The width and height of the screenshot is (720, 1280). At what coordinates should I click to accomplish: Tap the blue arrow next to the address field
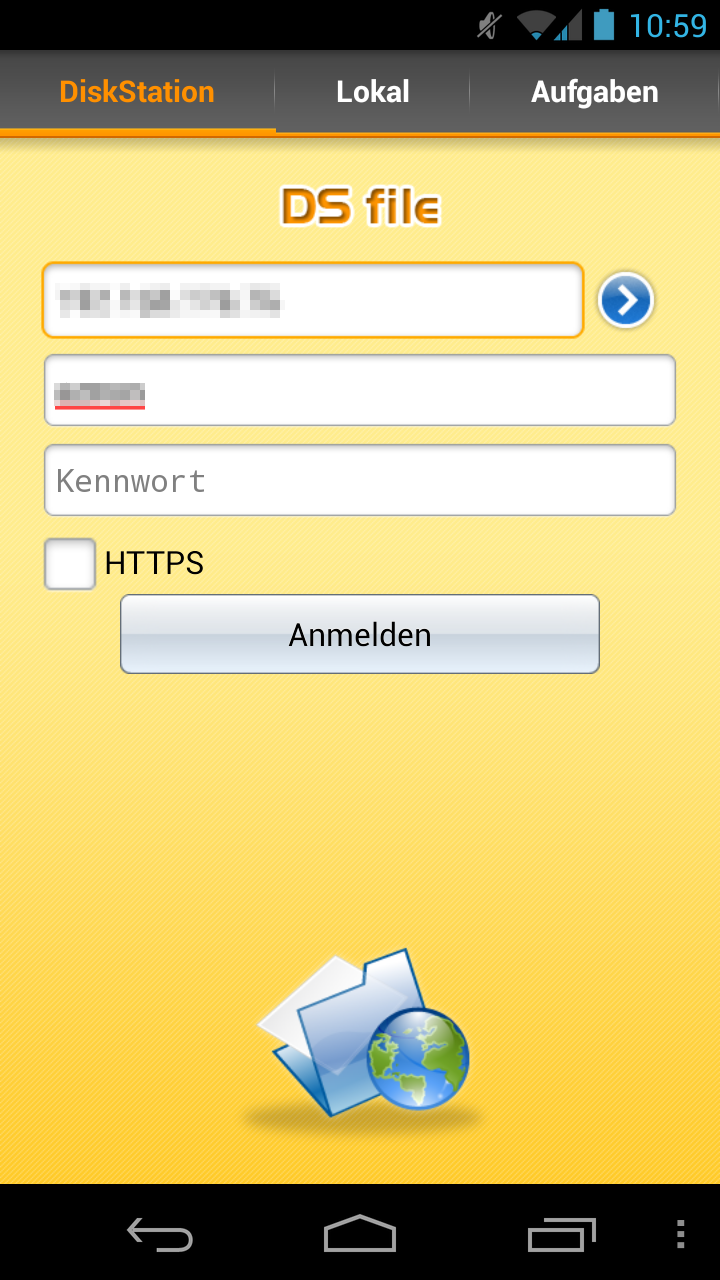click(626, 300)
